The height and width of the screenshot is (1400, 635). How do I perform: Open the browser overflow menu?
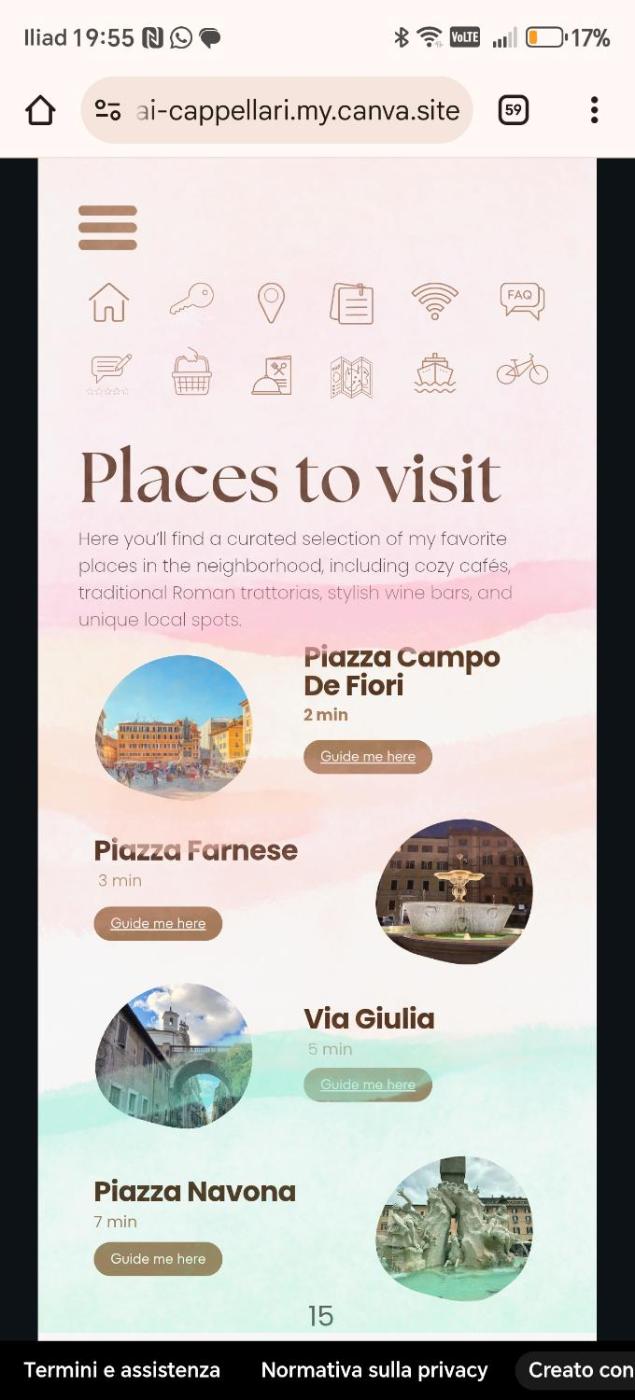594,110
